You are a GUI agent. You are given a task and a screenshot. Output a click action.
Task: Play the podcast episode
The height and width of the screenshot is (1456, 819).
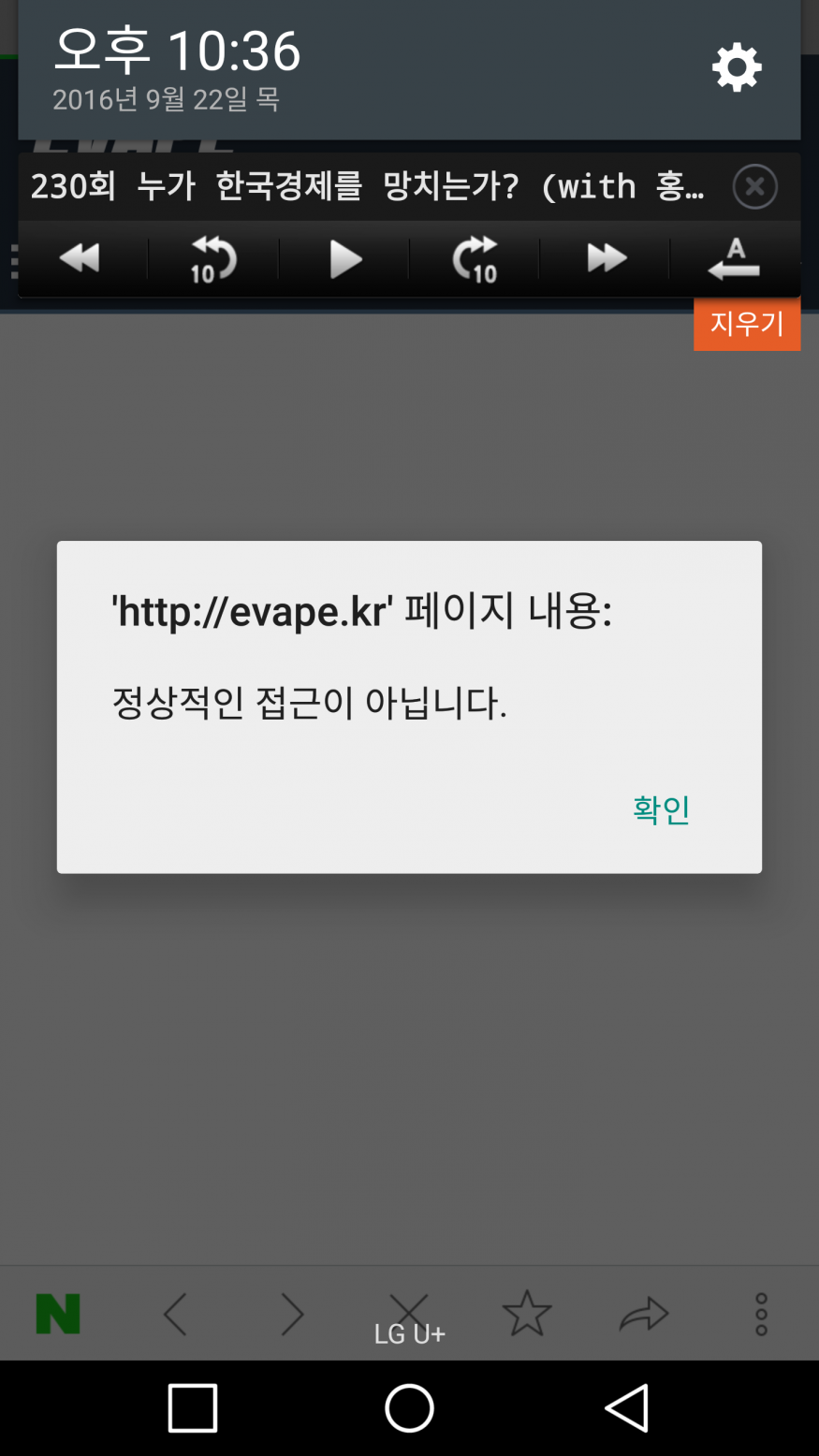pos(344,259)
